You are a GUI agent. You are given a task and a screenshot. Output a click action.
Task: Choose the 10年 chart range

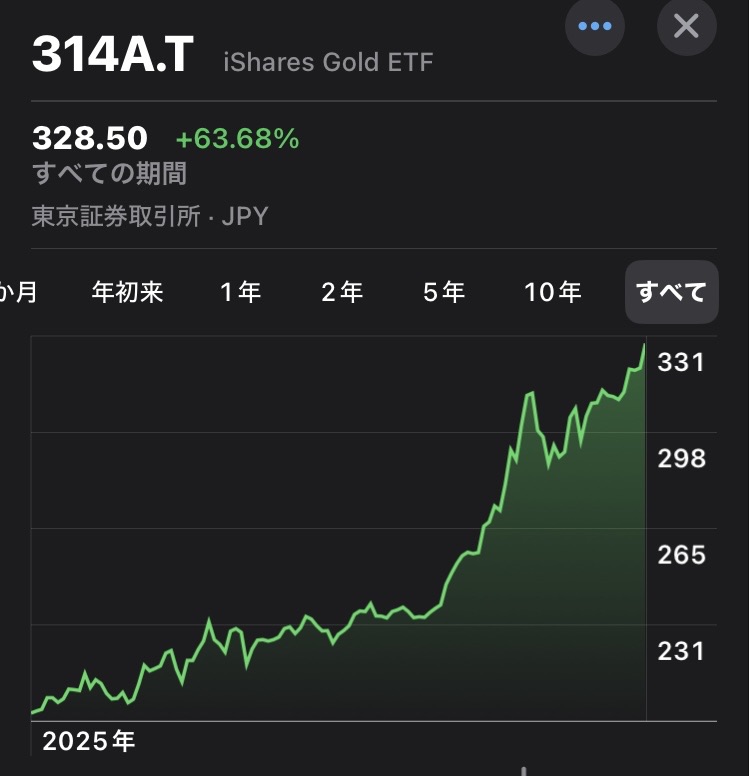coord(552,291)
